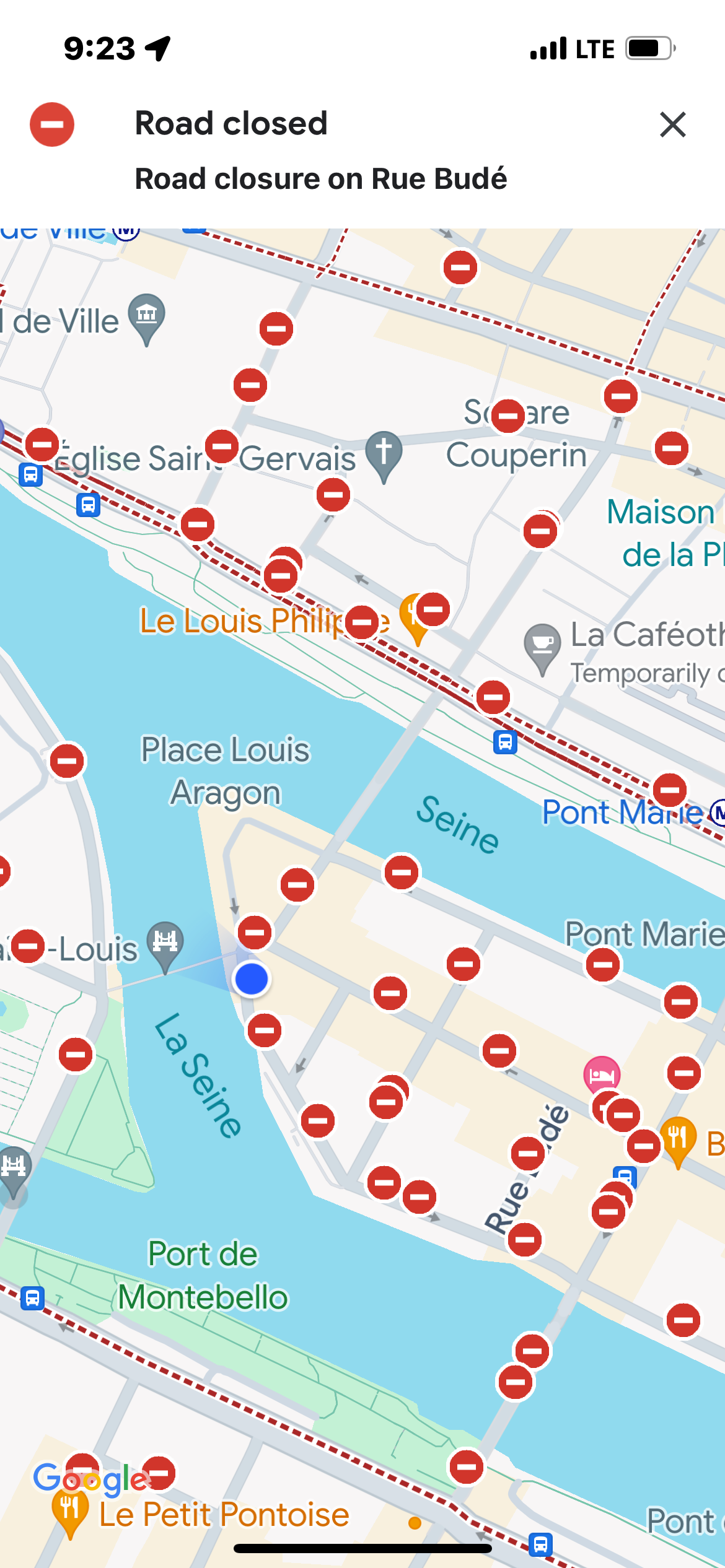The height and width of the screenshot is (1568, 725).
Task: Tap La Caféothèque cafe marker
Action: [x=542, y=646]
